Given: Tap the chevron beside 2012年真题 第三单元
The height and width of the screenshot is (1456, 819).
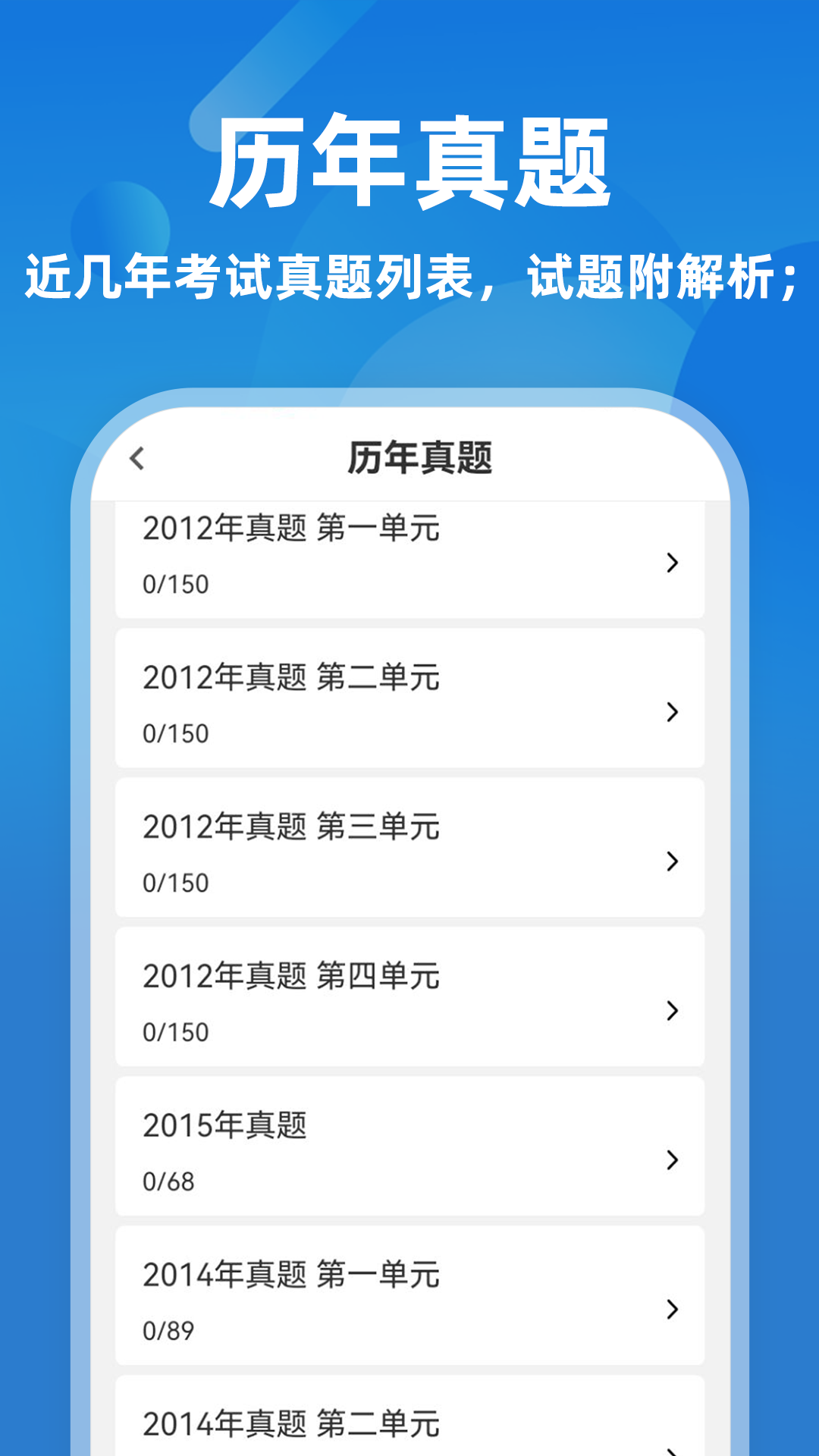Looking at the screenshot, I should (672, 862).
